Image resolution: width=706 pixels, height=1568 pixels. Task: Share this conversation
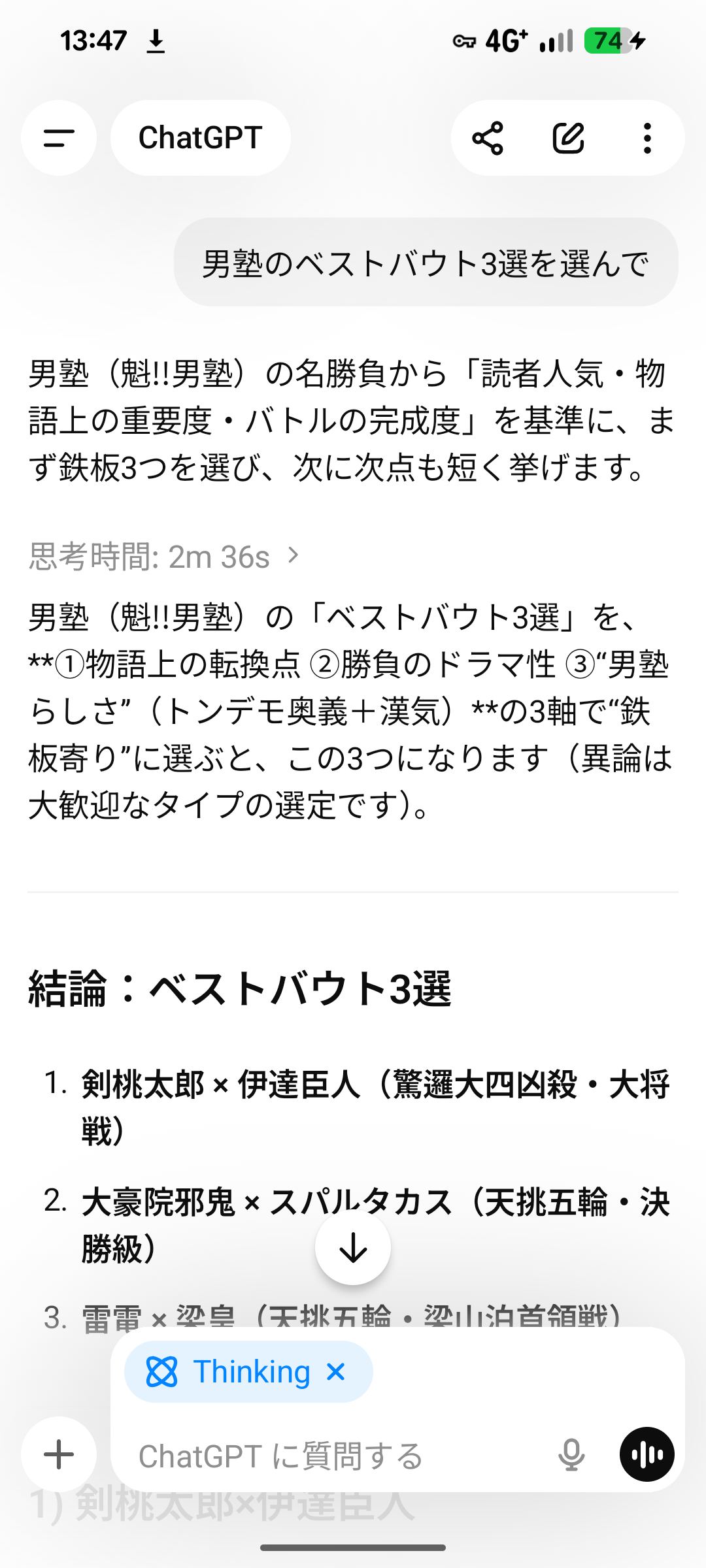pos(488,138)
